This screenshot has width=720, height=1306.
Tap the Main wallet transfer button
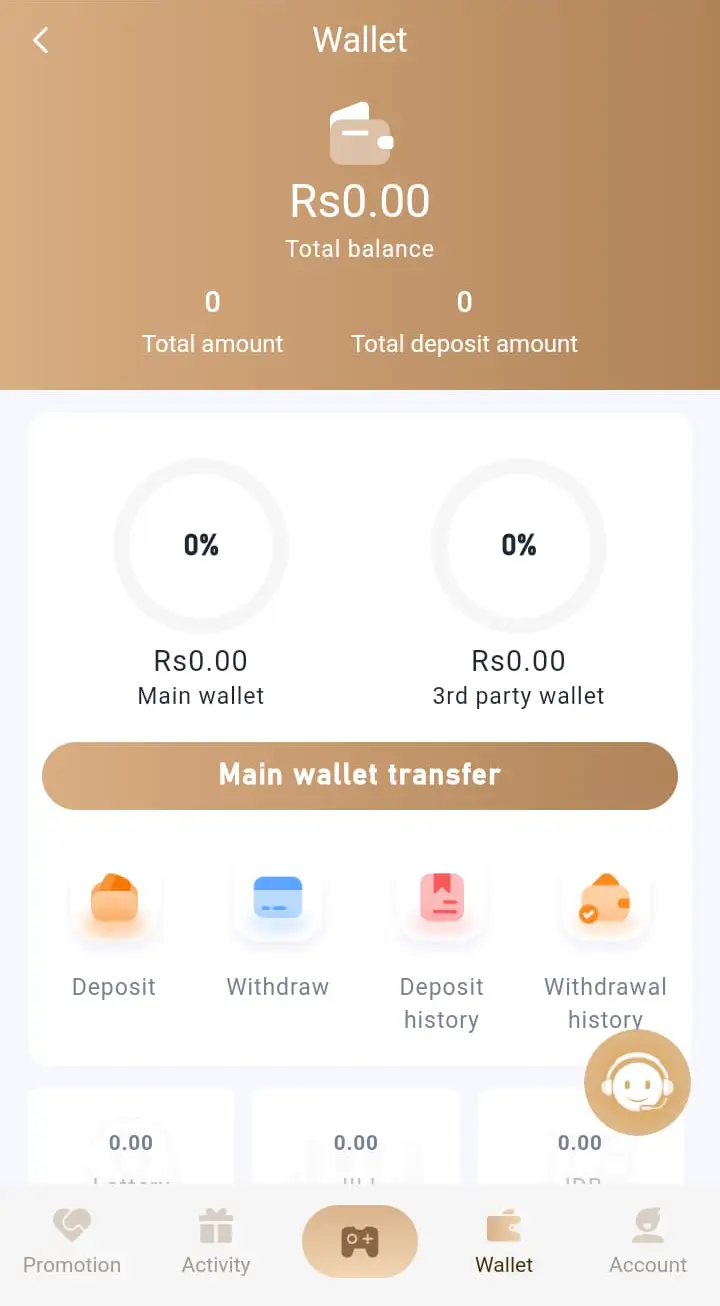click(x=360, y=776)
